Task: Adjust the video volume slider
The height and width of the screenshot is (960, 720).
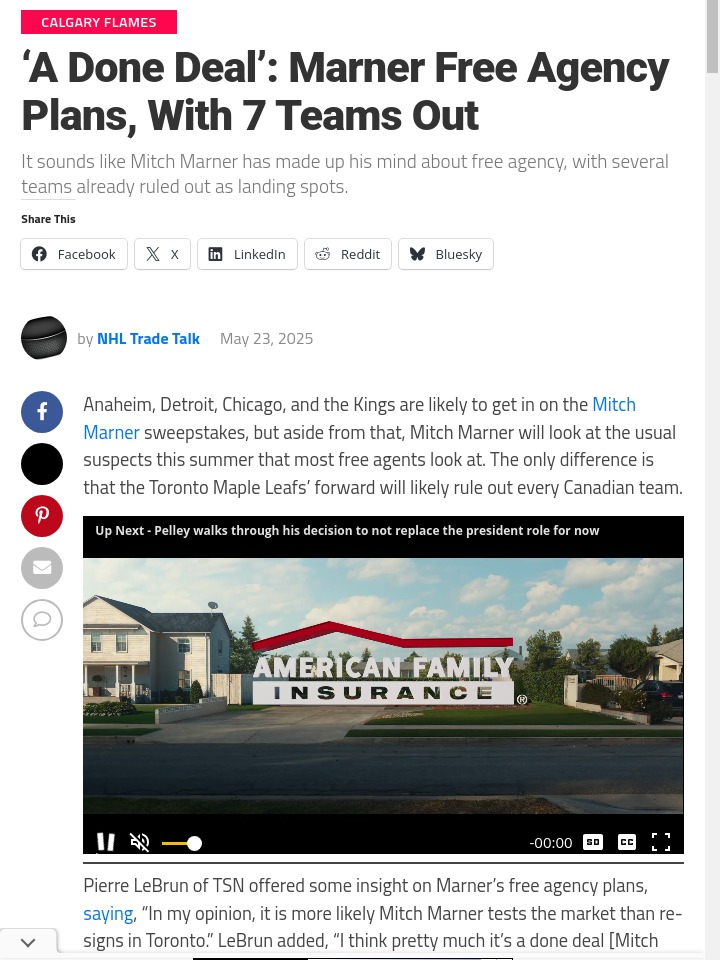Action: point(182,843)
